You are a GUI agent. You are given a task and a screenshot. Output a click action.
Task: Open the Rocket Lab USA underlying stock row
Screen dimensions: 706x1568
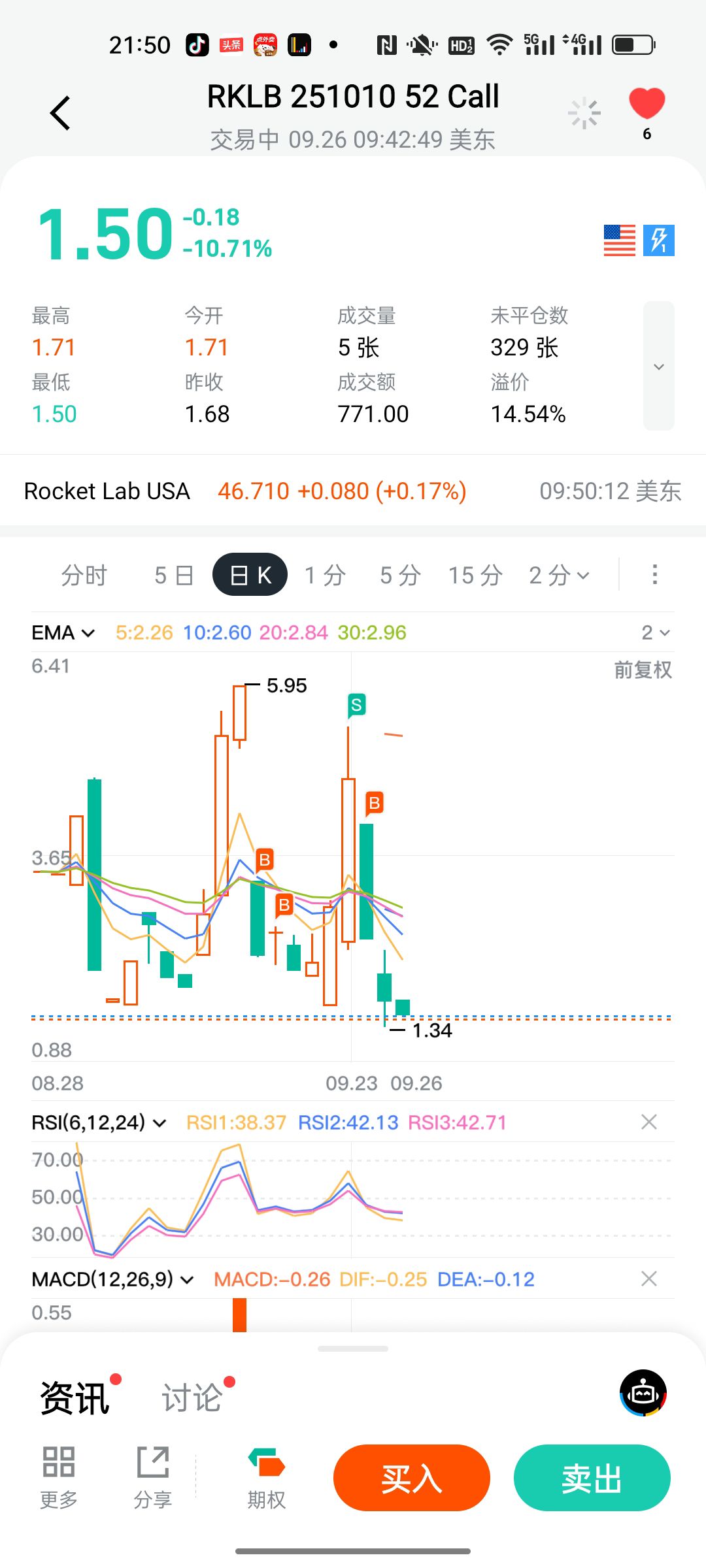point(353,491)
